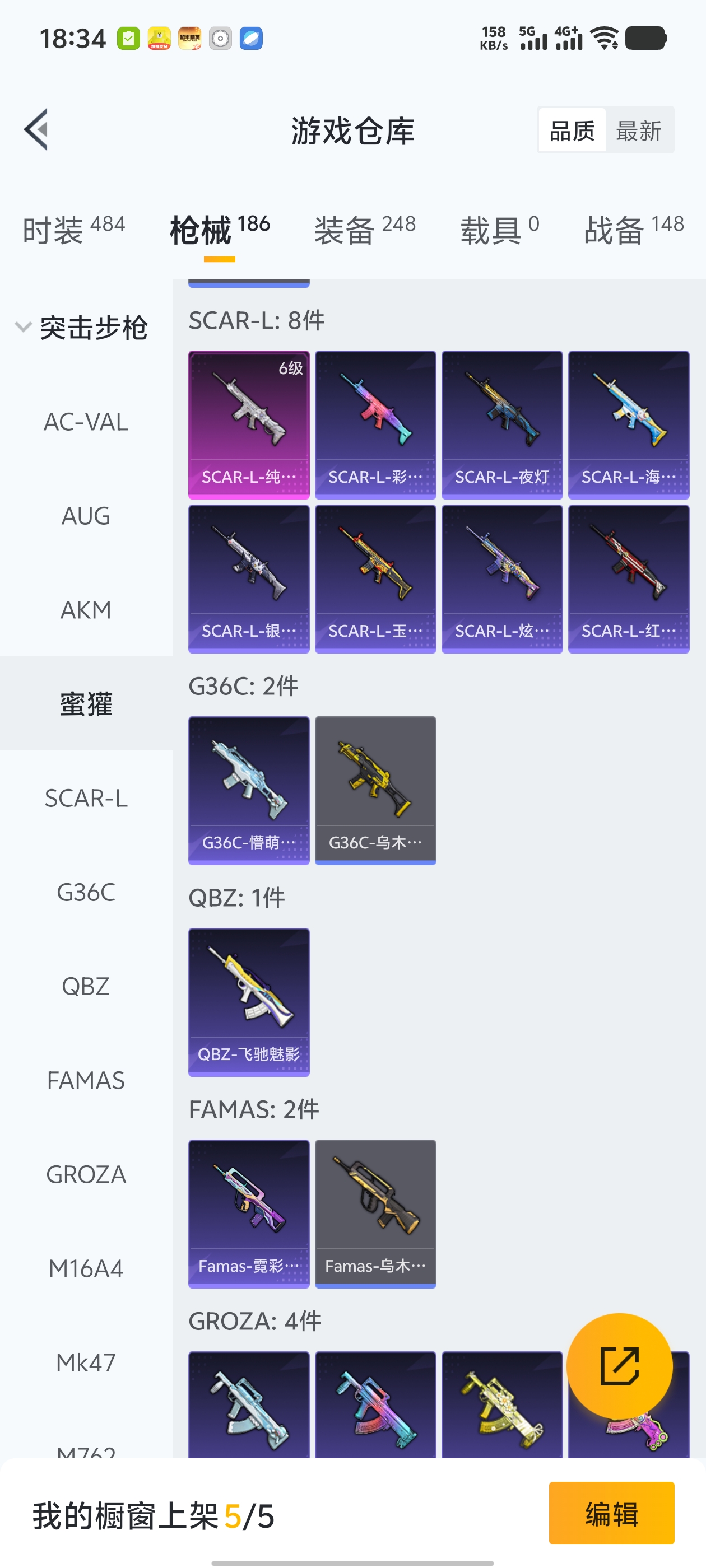
Task: Sort inventory by 最新
Action: click(x=638, y=131)
